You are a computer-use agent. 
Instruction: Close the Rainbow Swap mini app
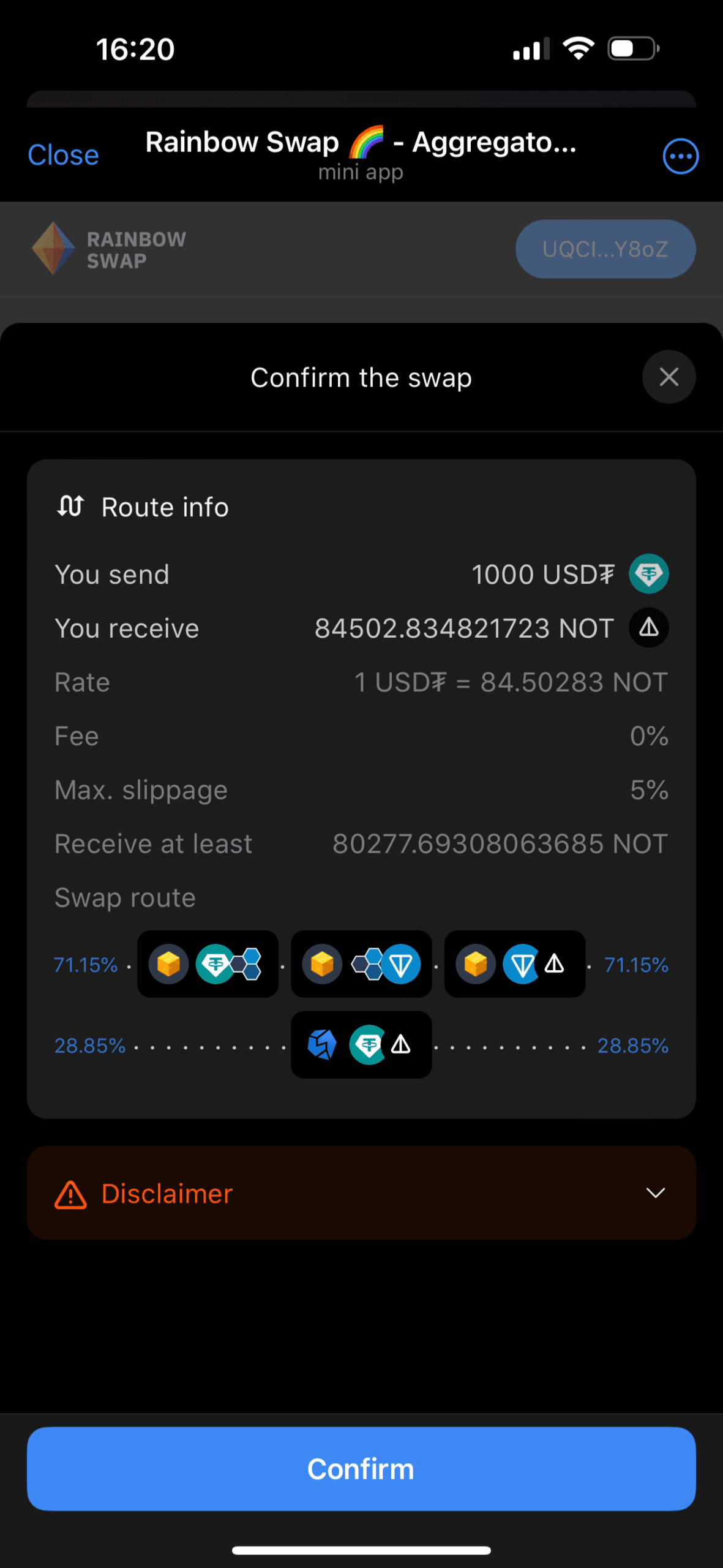[63, 155]
